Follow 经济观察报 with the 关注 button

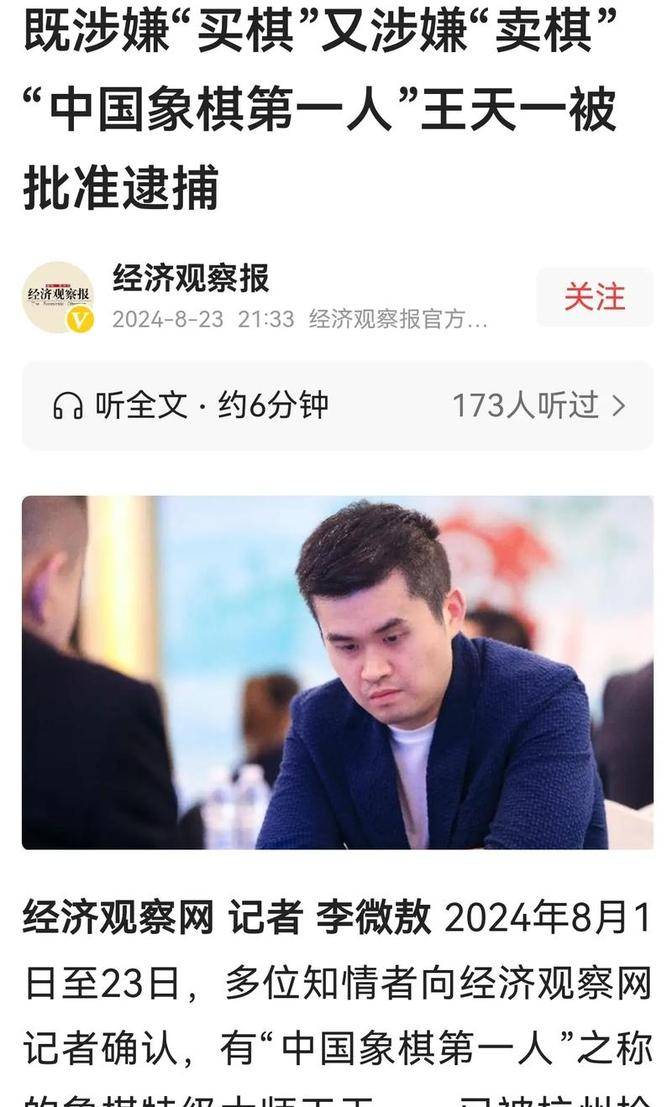594,297
